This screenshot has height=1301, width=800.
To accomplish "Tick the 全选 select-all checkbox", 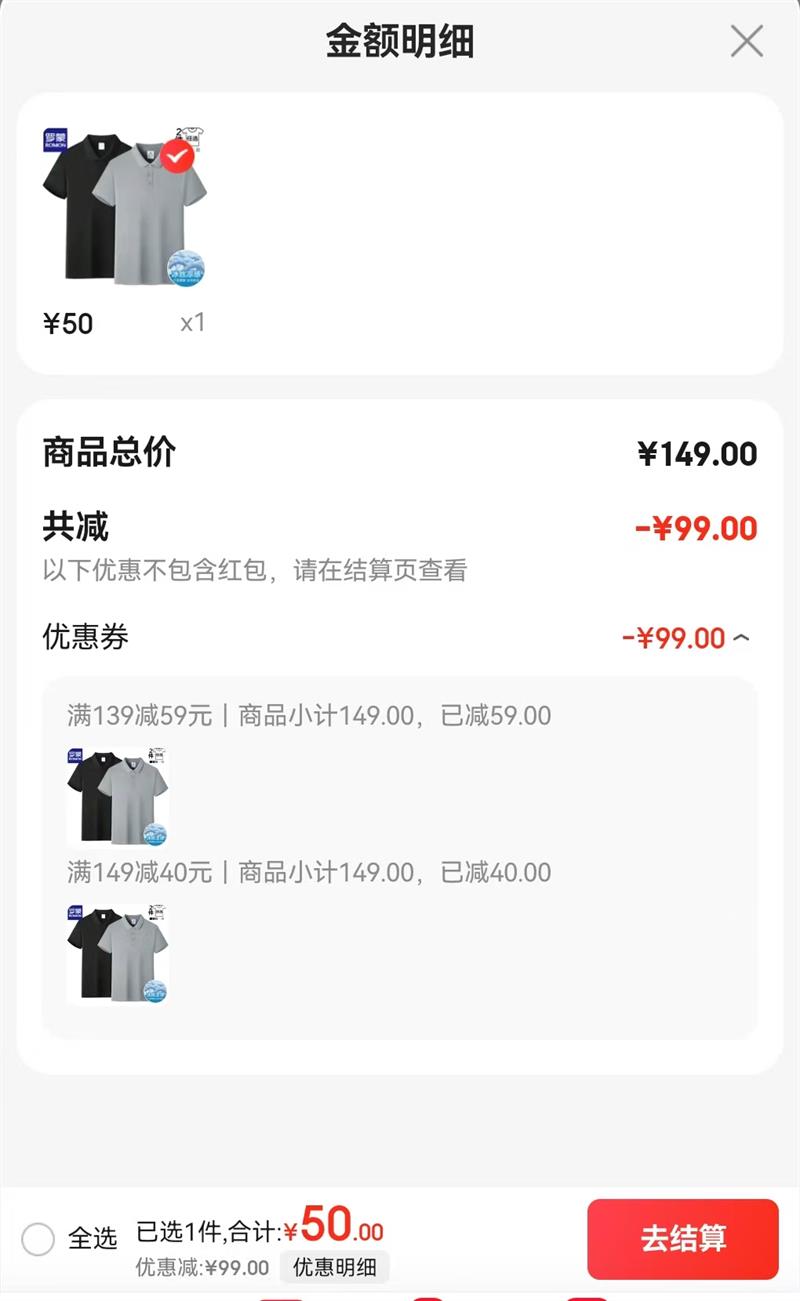I will [38, 1239].
